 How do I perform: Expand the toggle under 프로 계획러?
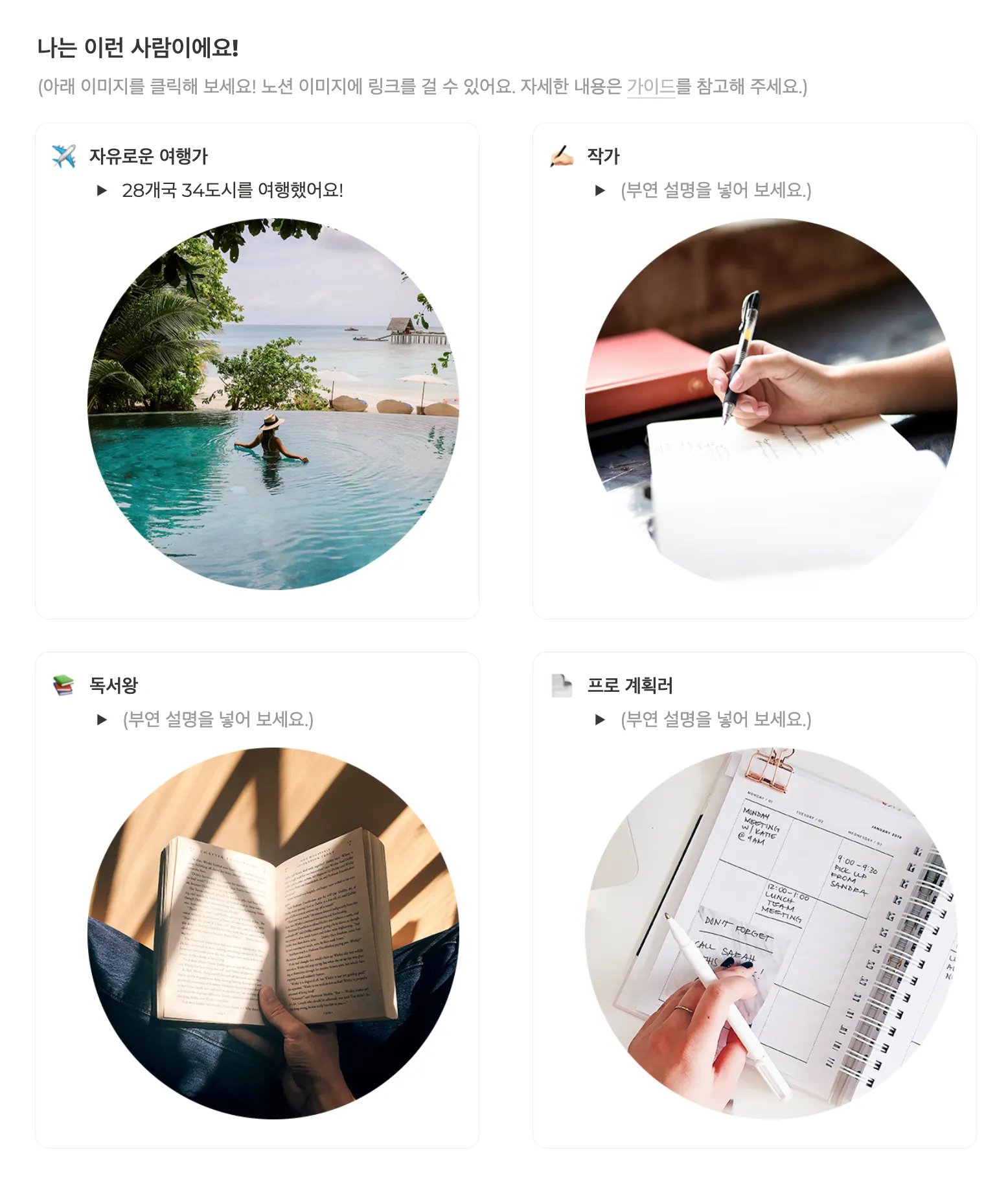point(600,720)
